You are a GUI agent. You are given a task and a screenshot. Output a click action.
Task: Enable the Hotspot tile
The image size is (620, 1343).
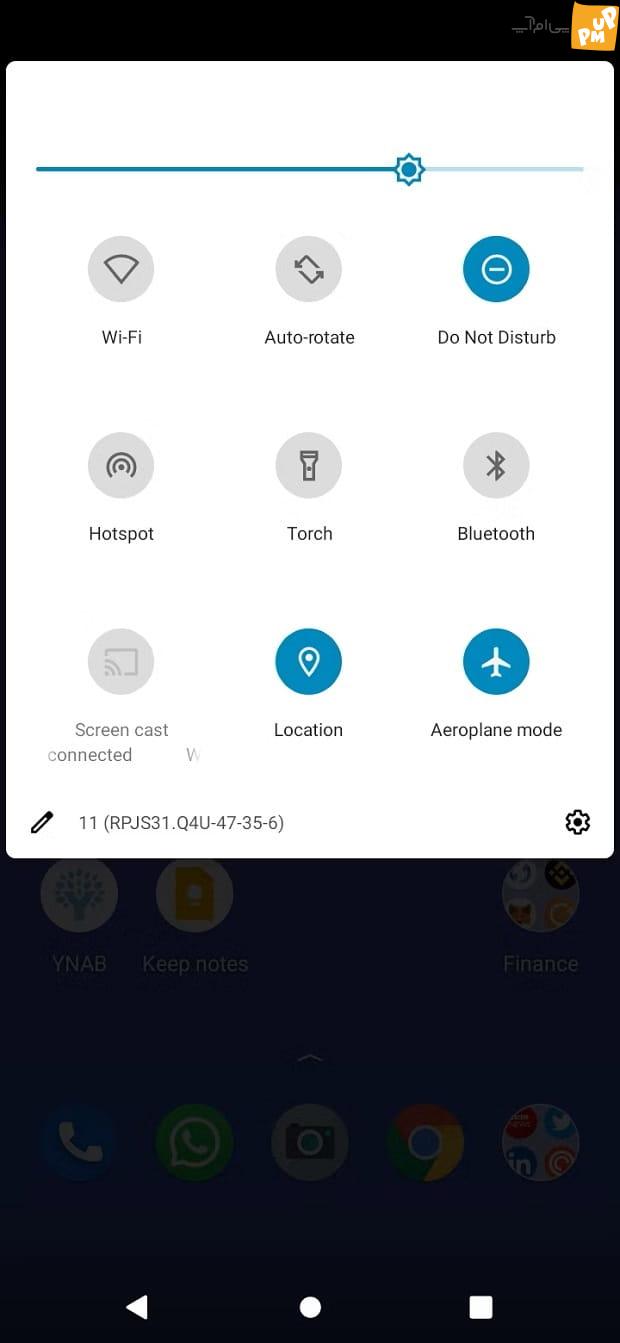pyautogui.click(x=121, y=465)
